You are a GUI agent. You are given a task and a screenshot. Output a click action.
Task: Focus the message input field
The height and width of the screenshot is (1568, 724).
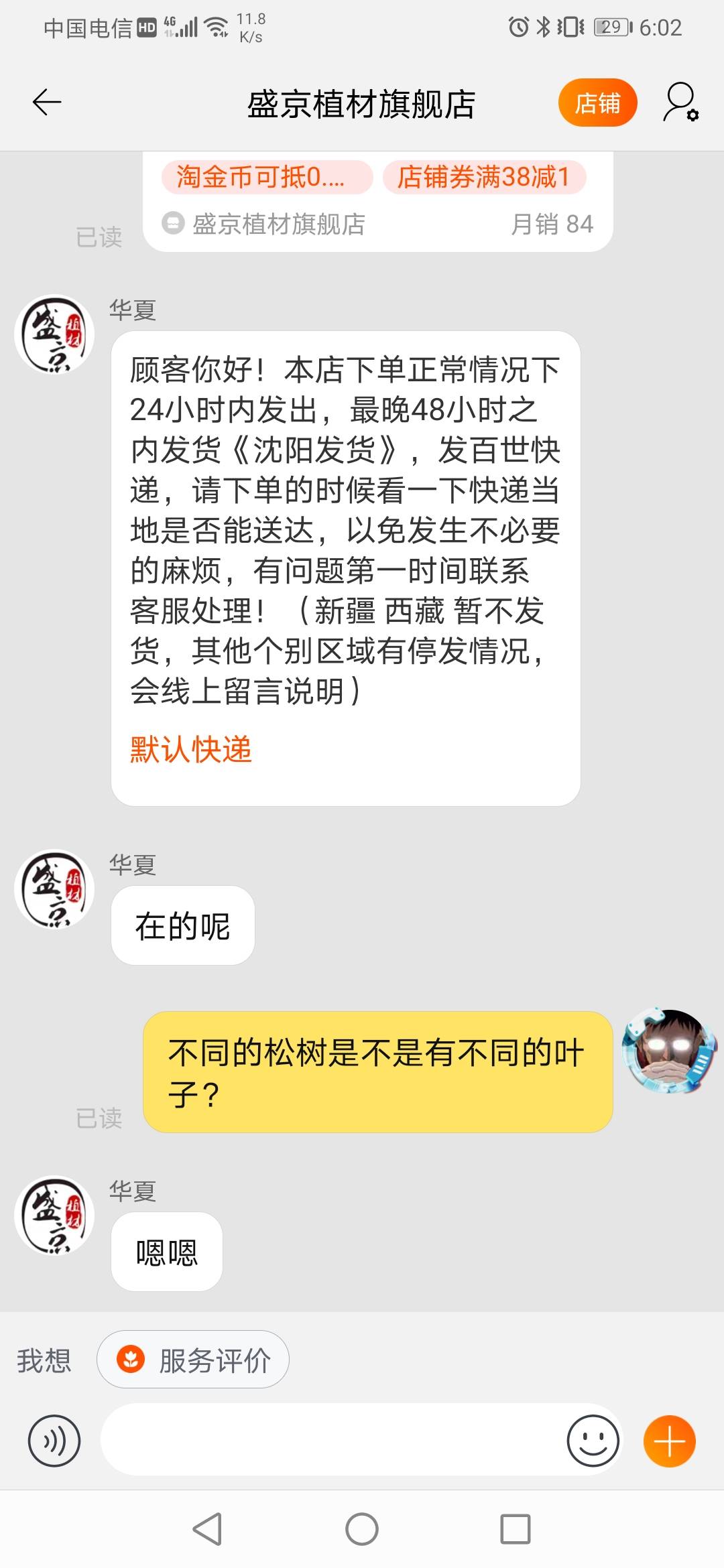330,1440
